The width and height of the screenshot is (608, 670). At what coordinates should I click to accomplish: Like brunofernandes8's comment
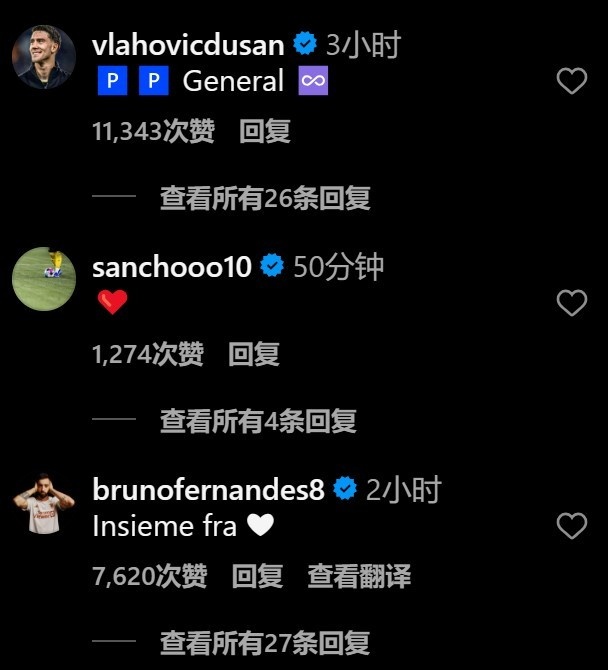(x=571, y=525)
